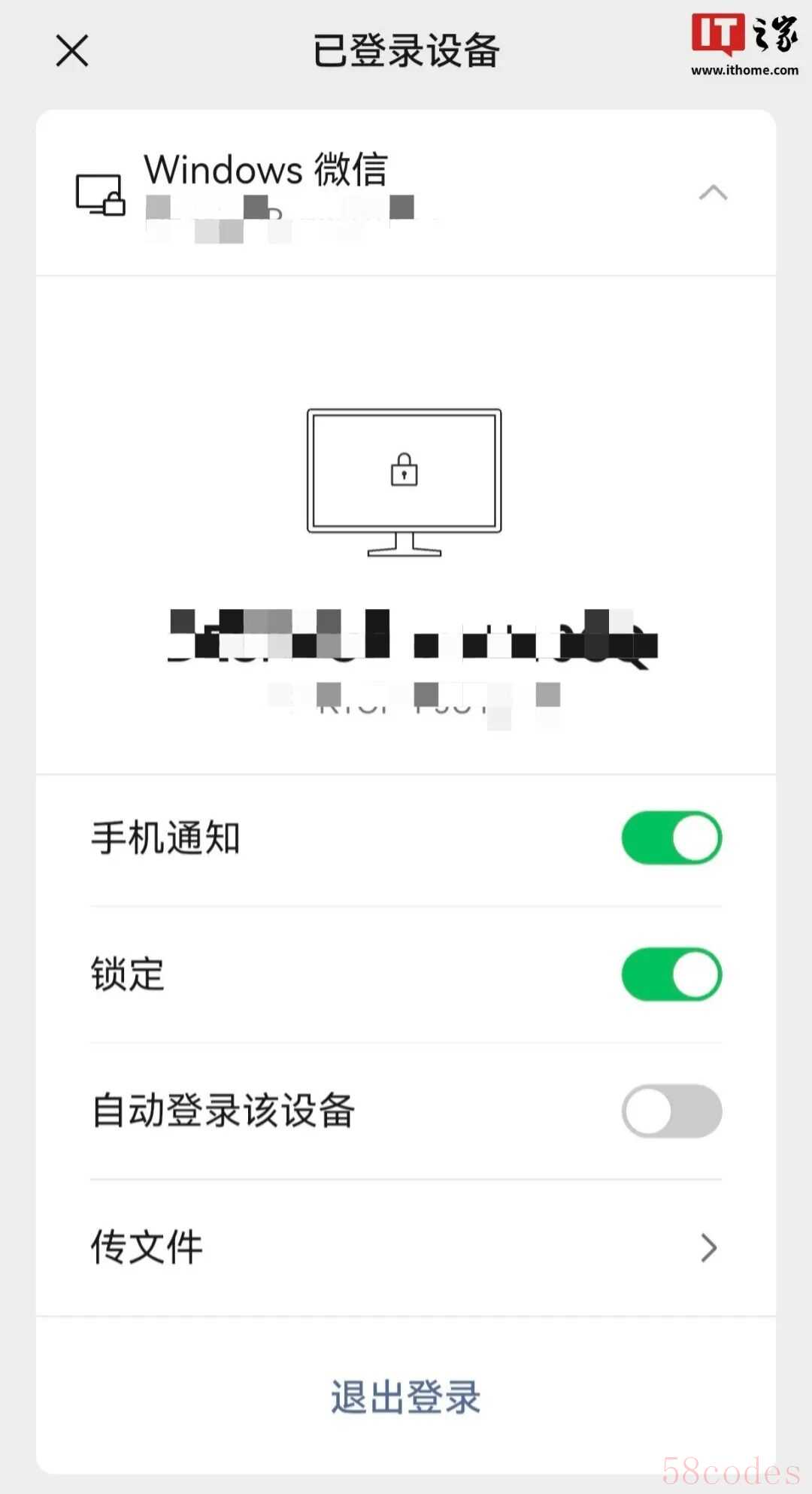Screen dimensions: 812x1494
Task: Turn off 手机通知 switch
Action: pos(671,838)
